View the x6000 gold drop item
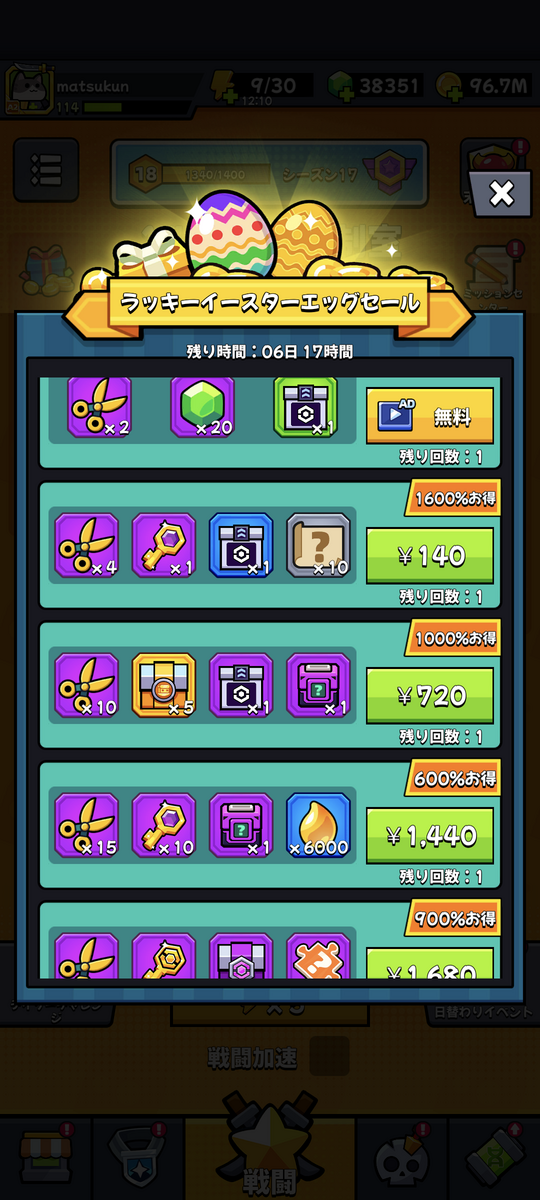 [318, 826]
